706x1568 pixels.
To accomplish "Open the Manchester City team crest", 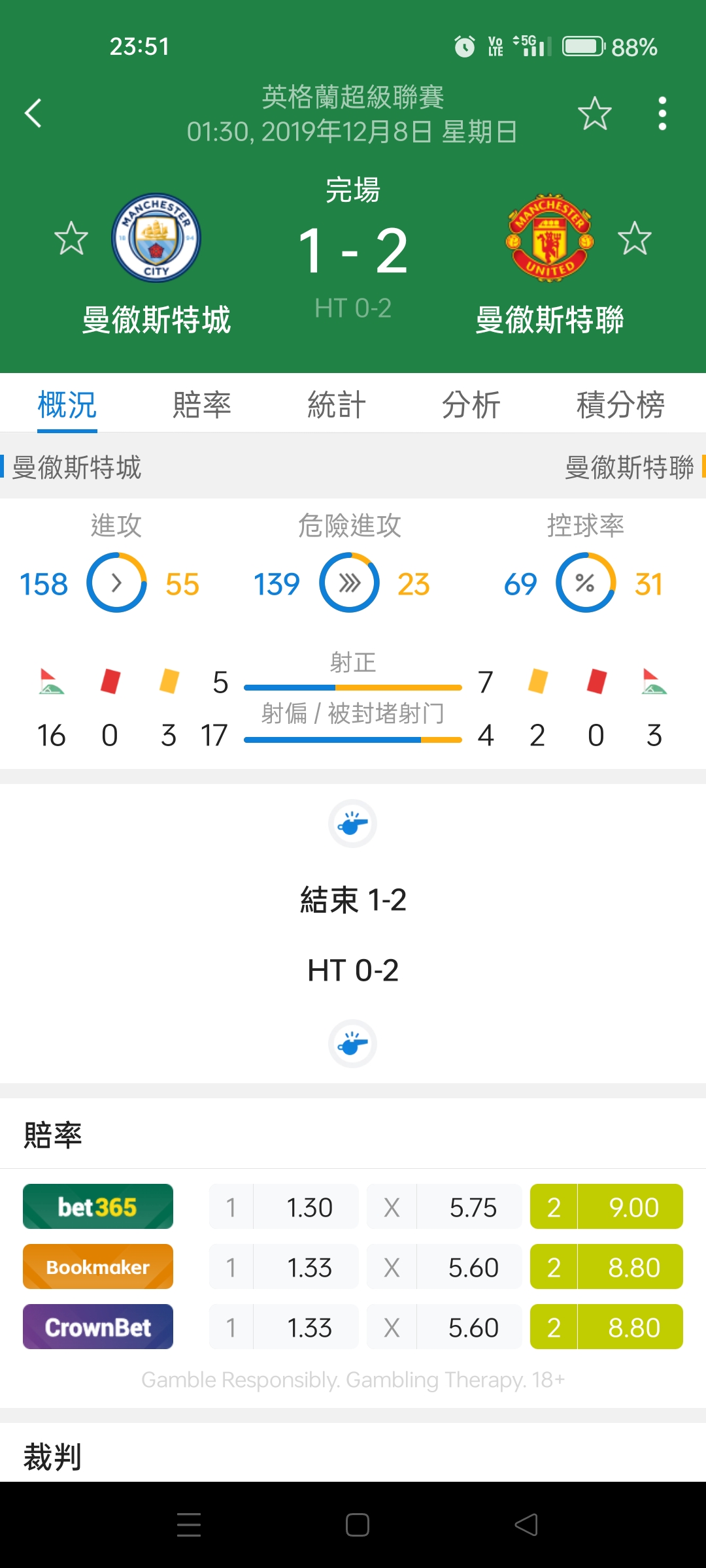I will click(x=156, y=238).
